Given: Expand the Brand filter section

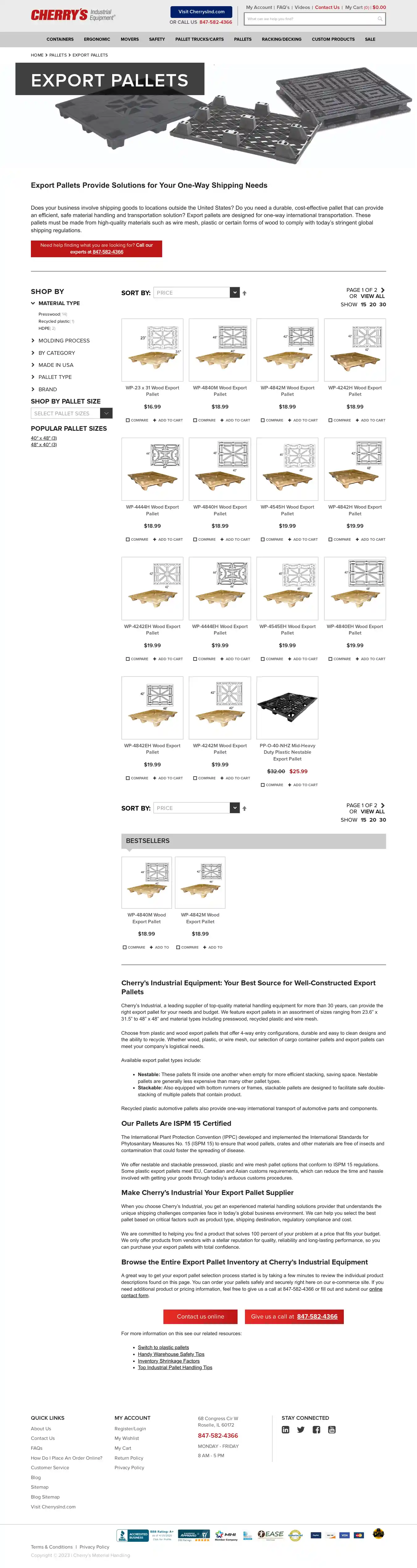Looking at the screenshot, I should click(48, 390).
